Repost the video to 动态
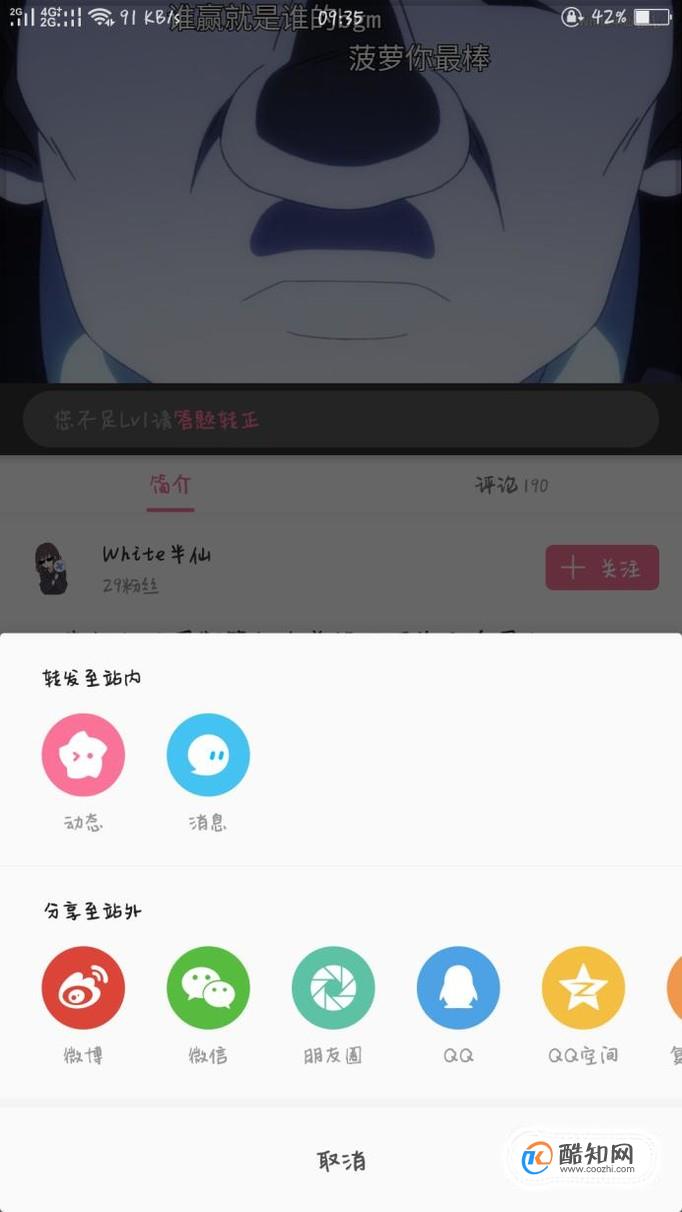The height and width of the screenshot is (1212, 682). (x=83, y=755)
